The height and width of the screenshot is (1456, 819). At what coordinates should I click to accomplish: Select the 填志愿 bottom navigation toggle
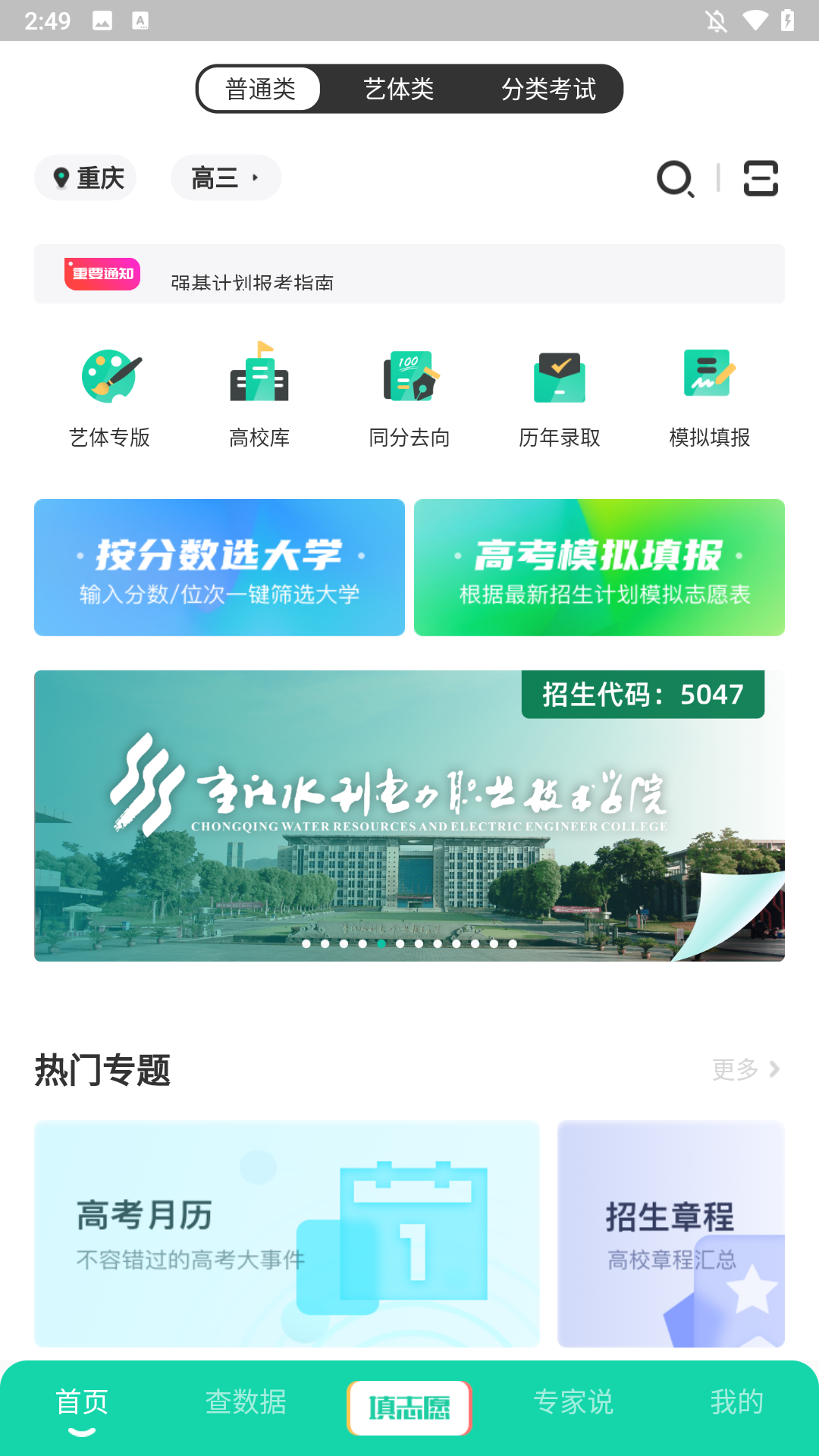pos(409,1407)
